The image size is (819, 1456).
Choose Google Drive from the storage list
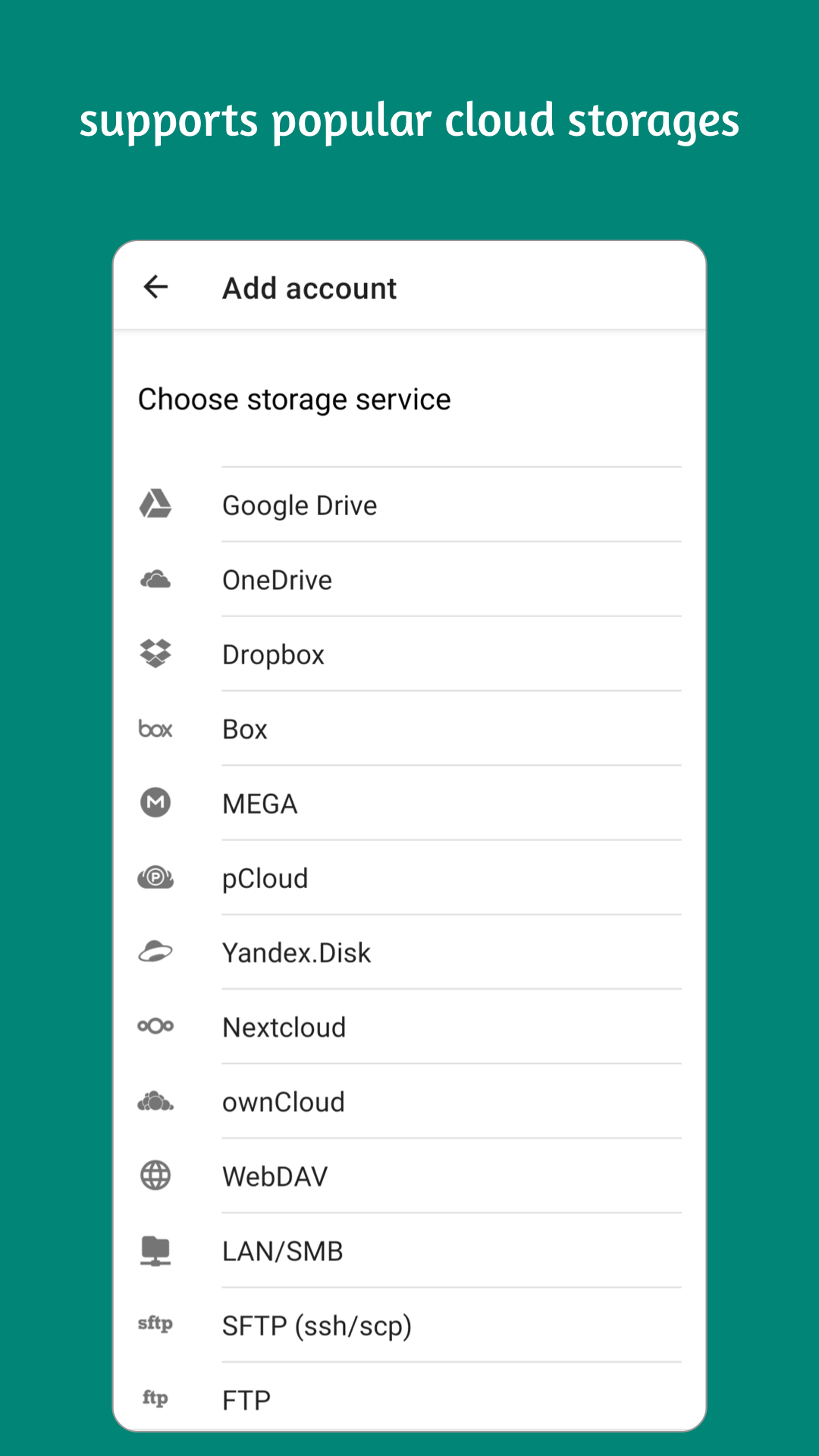(300, 504)
